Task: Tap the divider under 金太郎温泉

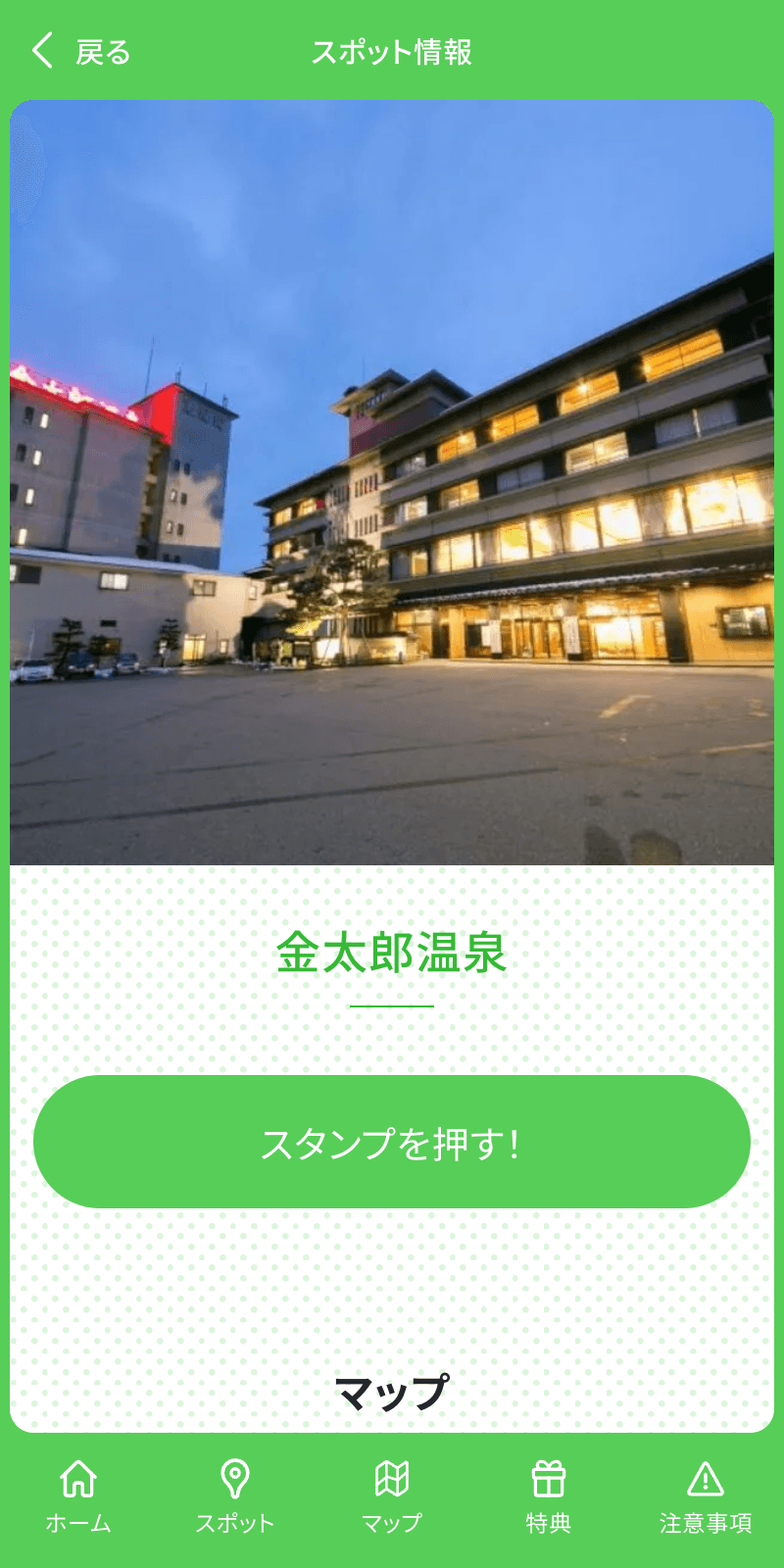Action: (392, 1004)
